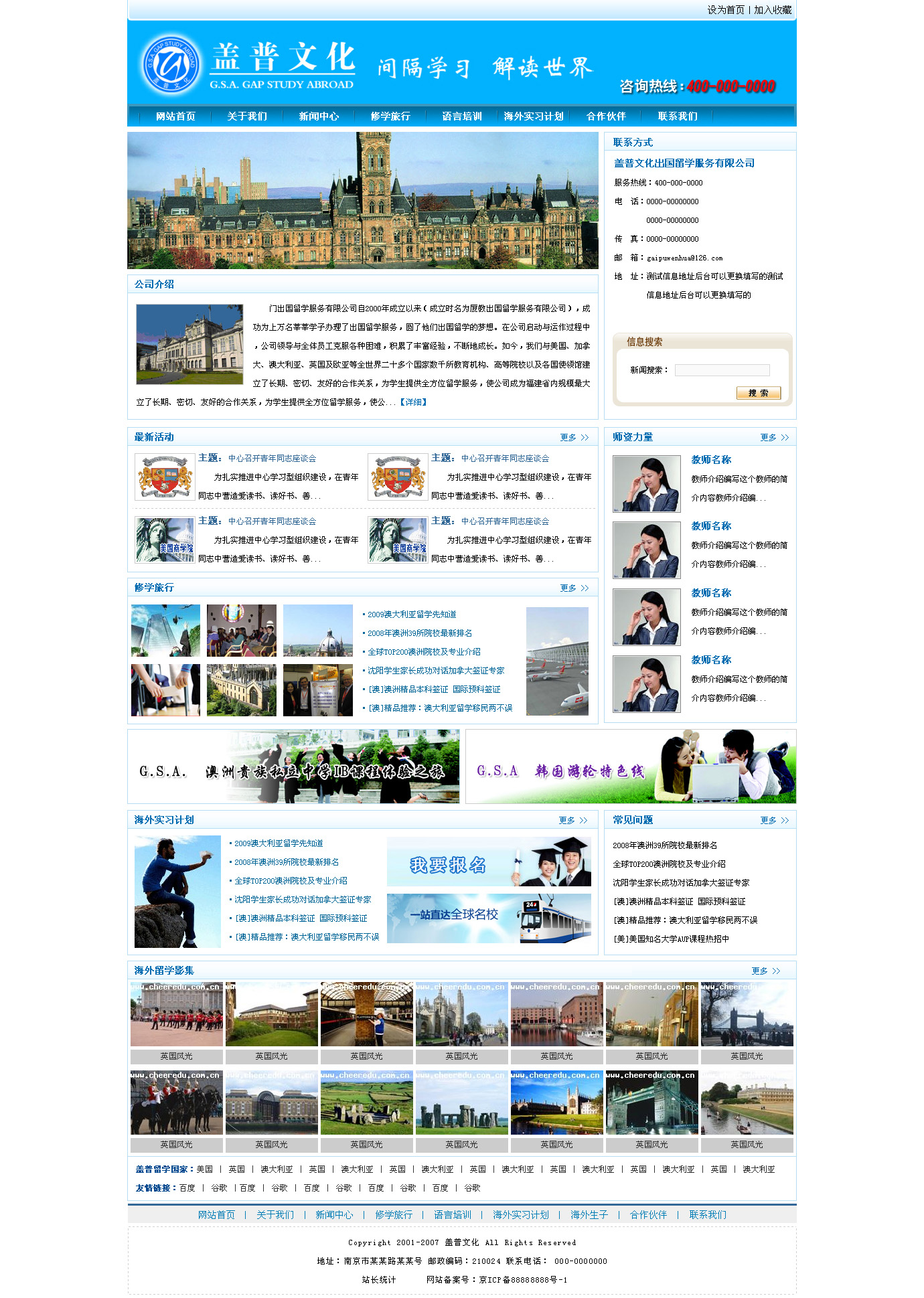
Task: Open 海外实习计划 in the top navigation
Action: 534,116
